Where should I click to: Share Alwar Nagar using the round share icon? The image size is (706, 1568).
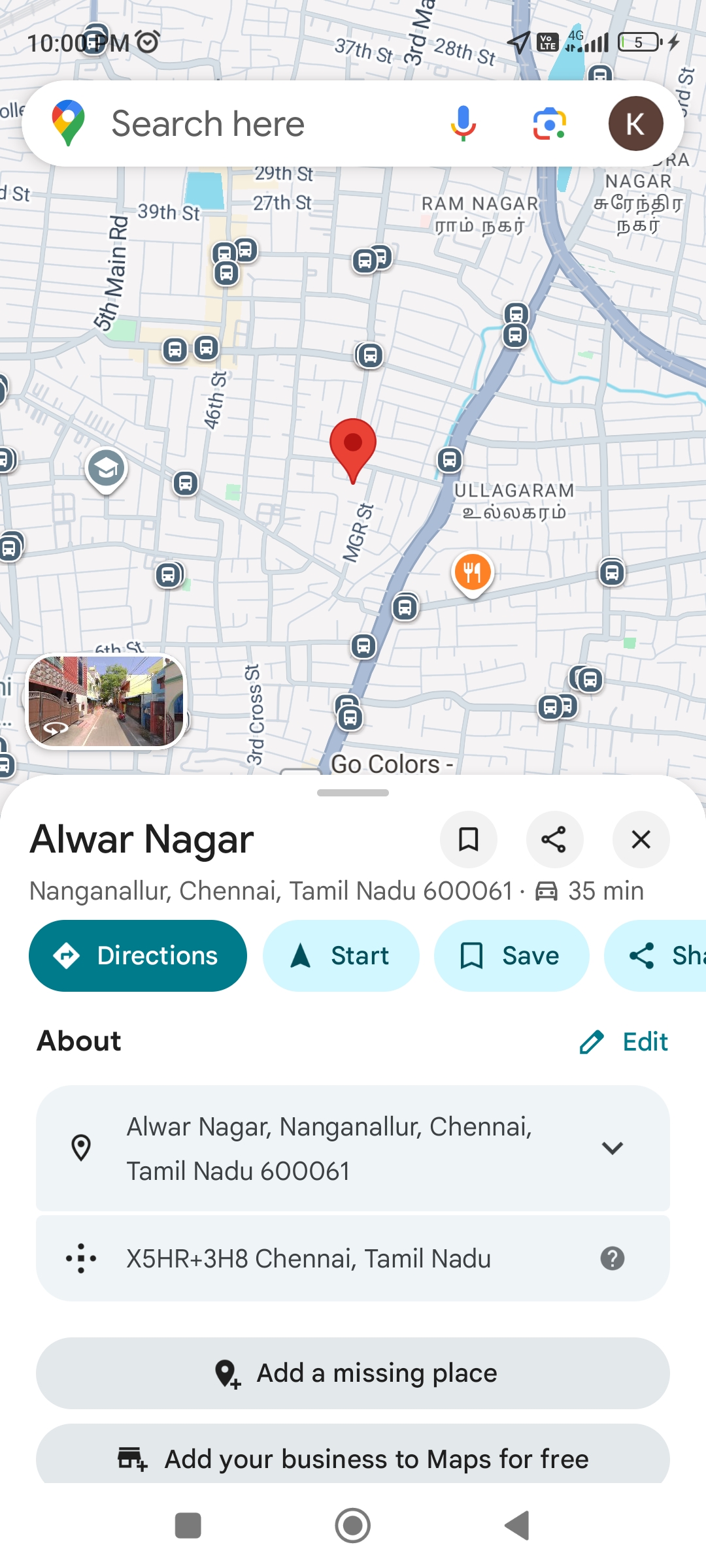point(554,840)
